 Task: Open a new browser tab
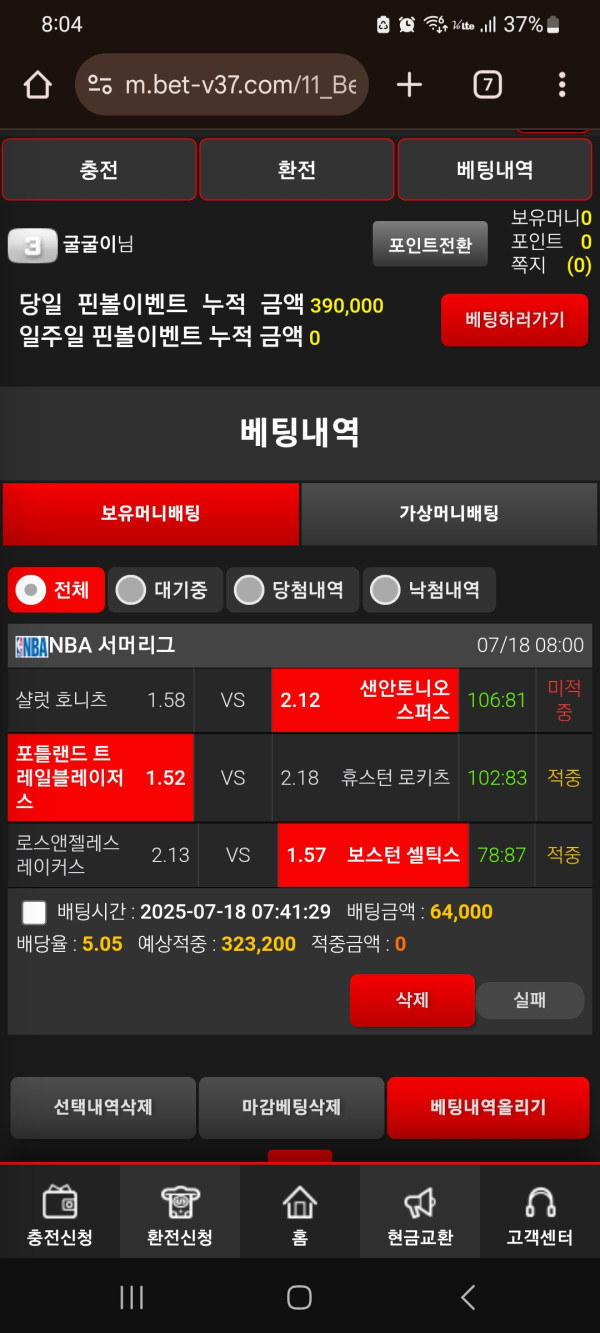(x=409, y=85)
